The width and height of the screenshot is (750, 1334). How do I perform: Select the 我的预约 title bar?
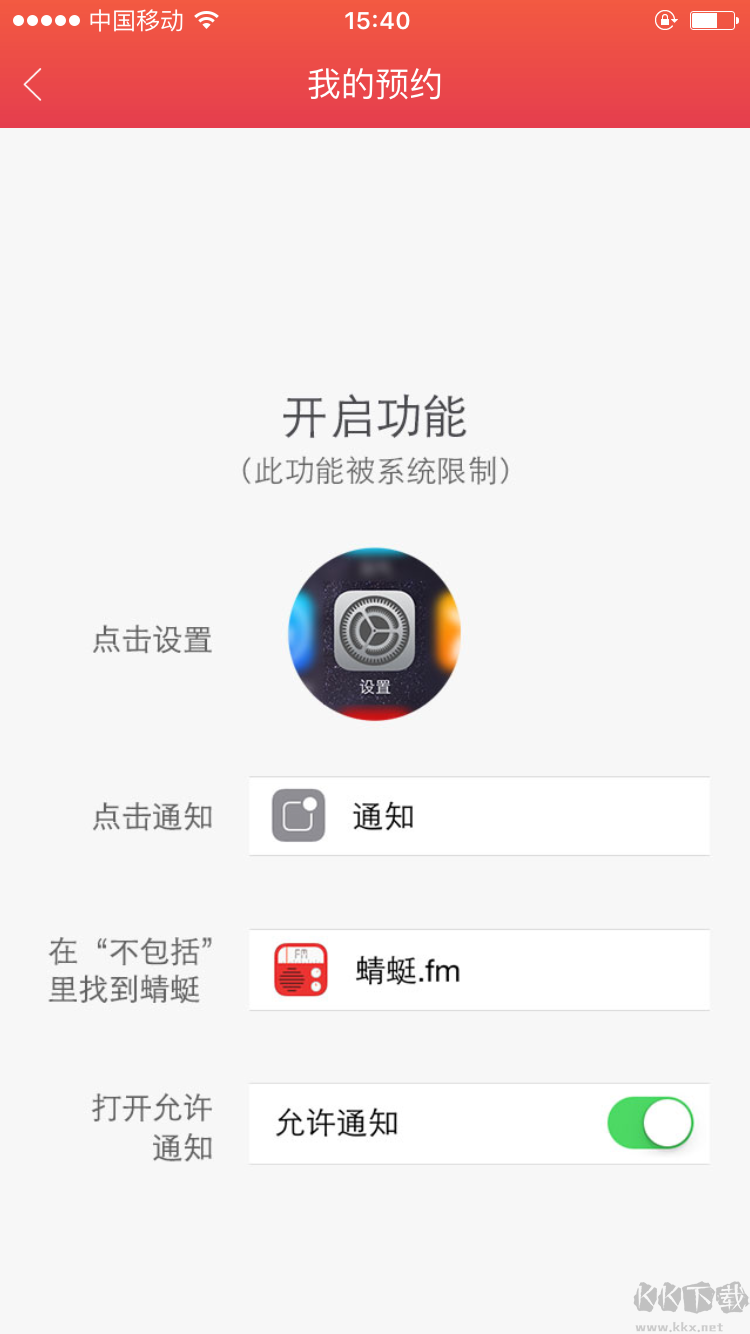(375, 85)
